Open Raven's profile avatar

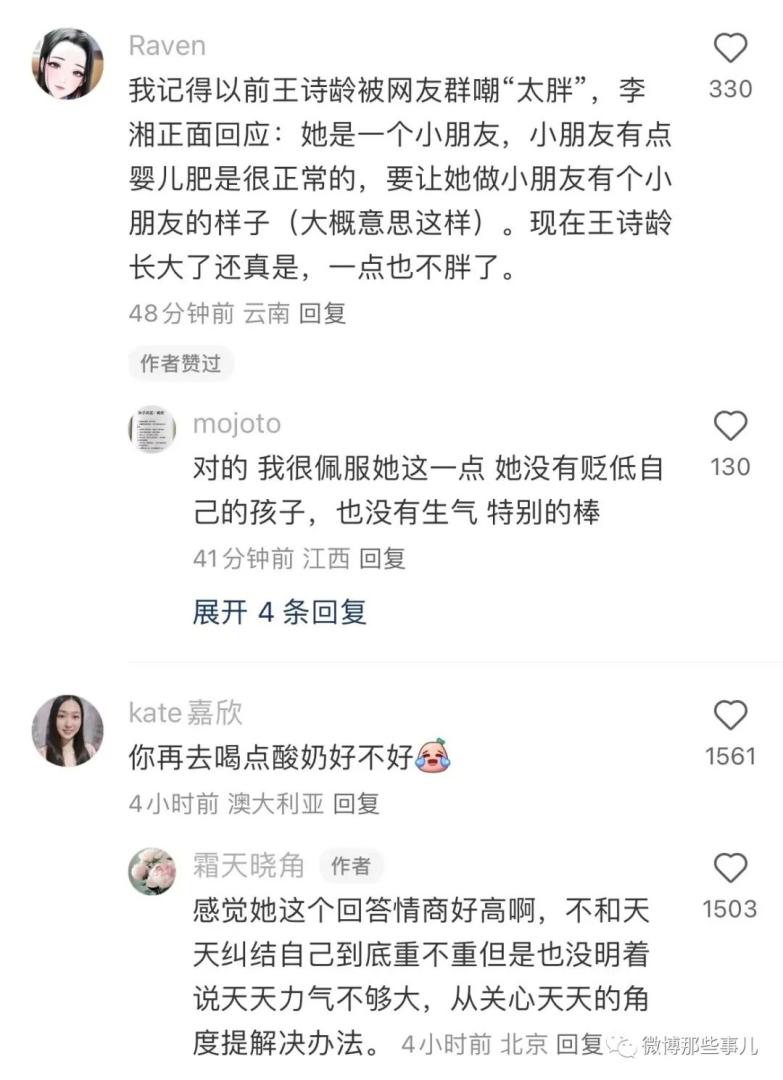[68, 64]
